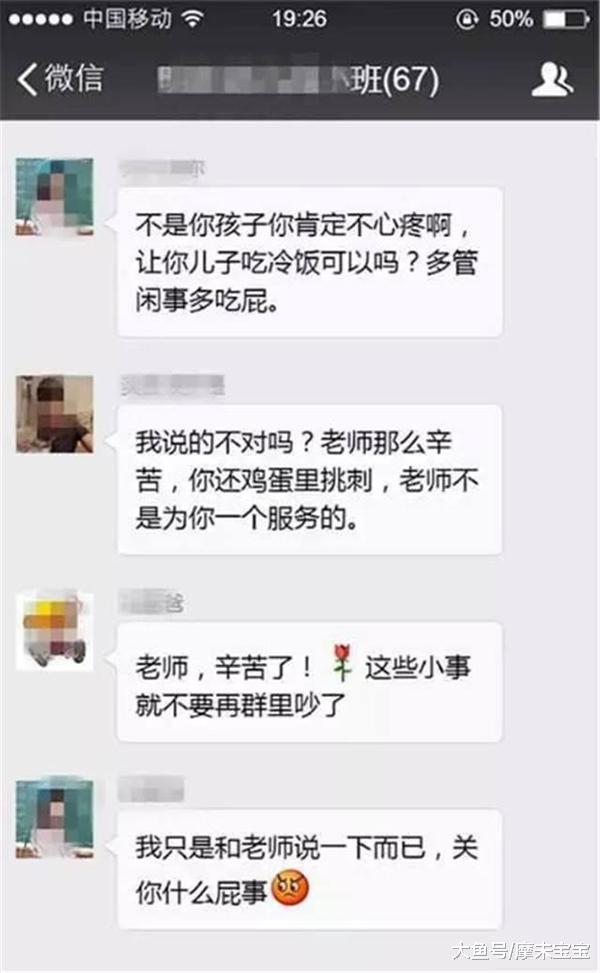Tap avatar beside message 我说的不对吗

click(x=54, y=414)
